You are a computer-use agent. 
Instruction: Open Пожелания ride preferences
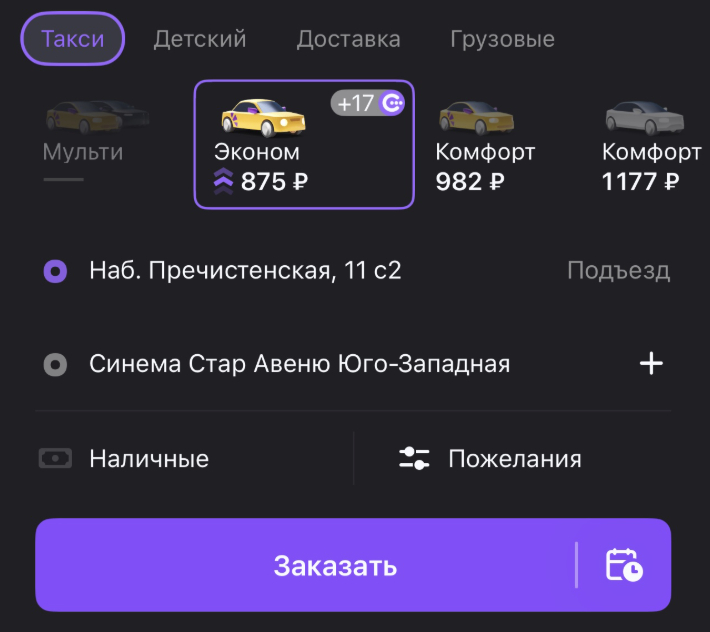(x=513, y=459)
